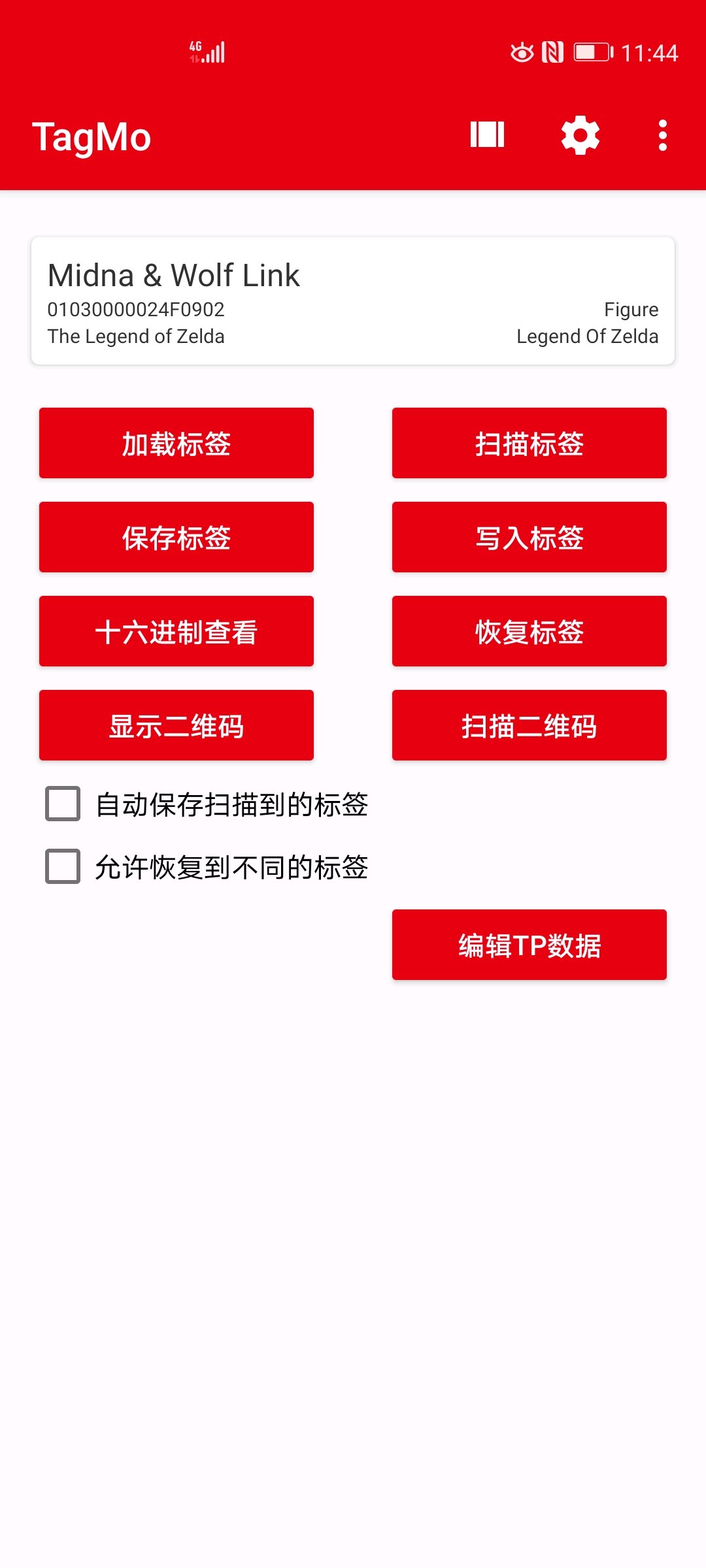
Task: Show the QR code with 显示二维码
Action: [x=176, y=726]
